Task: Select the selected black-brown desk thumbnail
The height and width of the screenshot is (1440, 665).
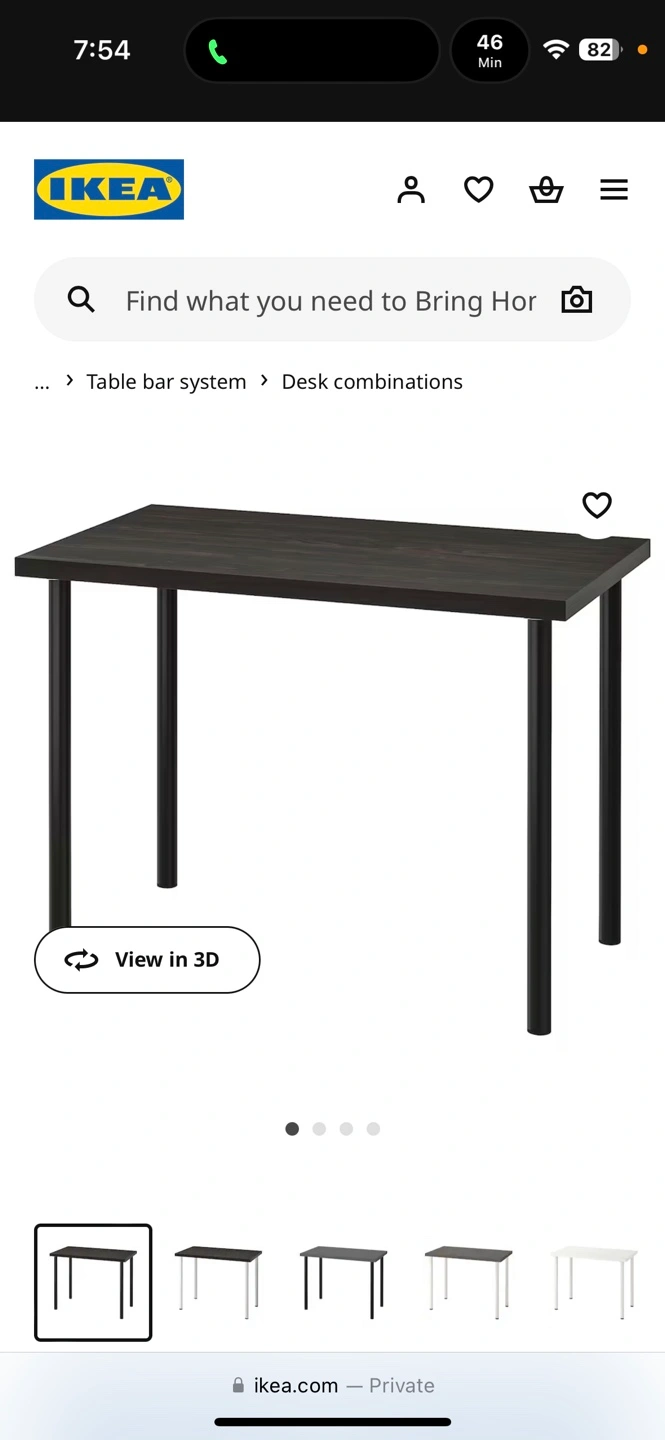Action: [93, 1282]
